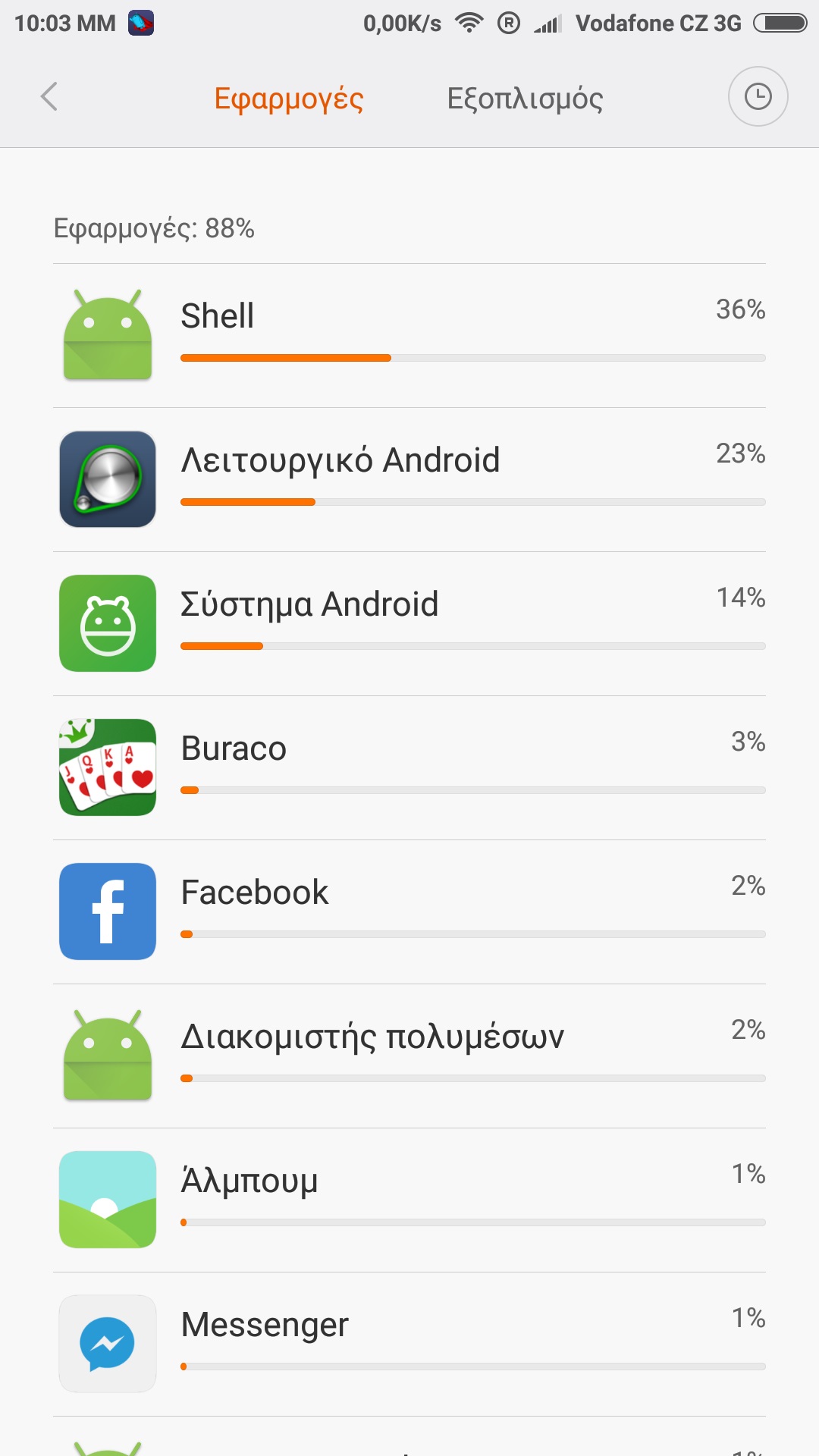Go back using the top-left arrow
The width and height of the screenshot is (819, 1456).
click(49, 97)
